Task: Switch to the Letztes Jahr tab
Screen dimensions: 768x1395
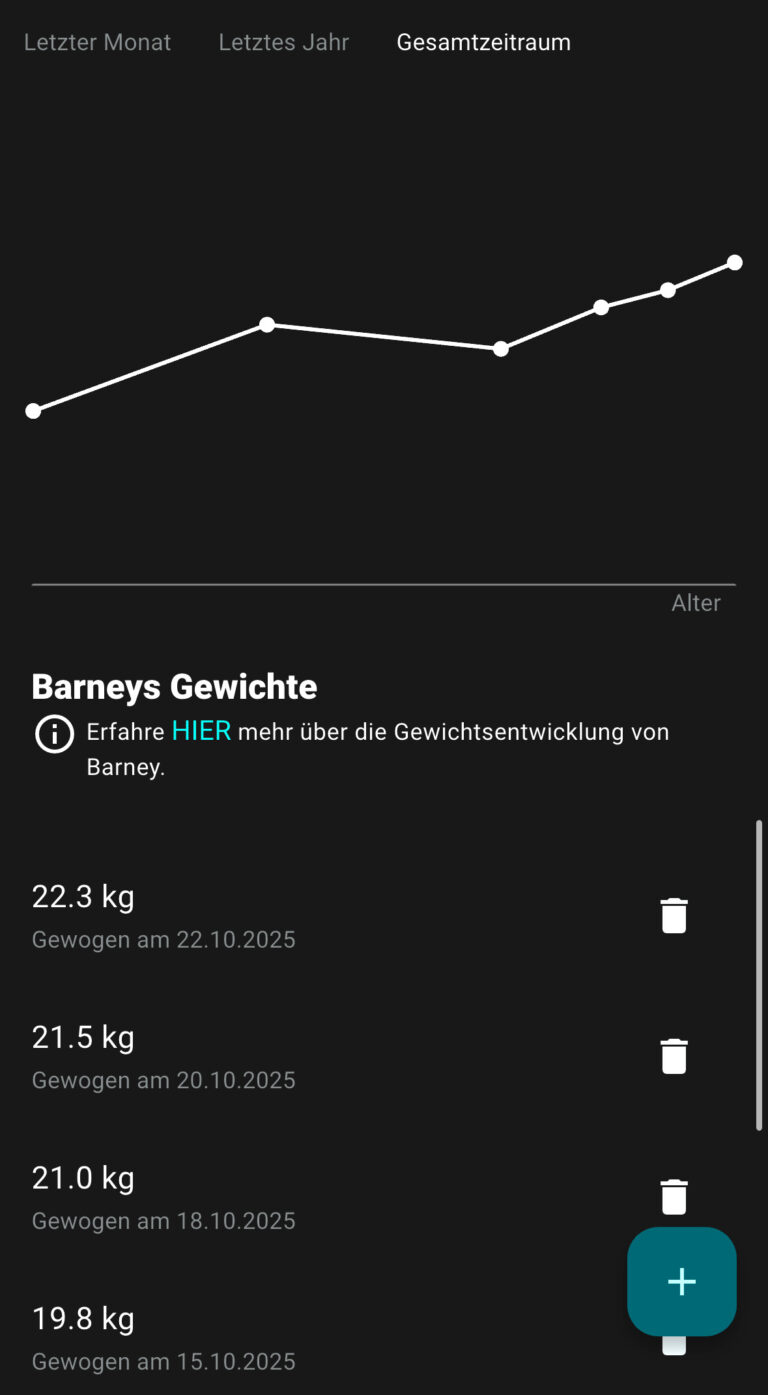Action: [x=283, y=42]
